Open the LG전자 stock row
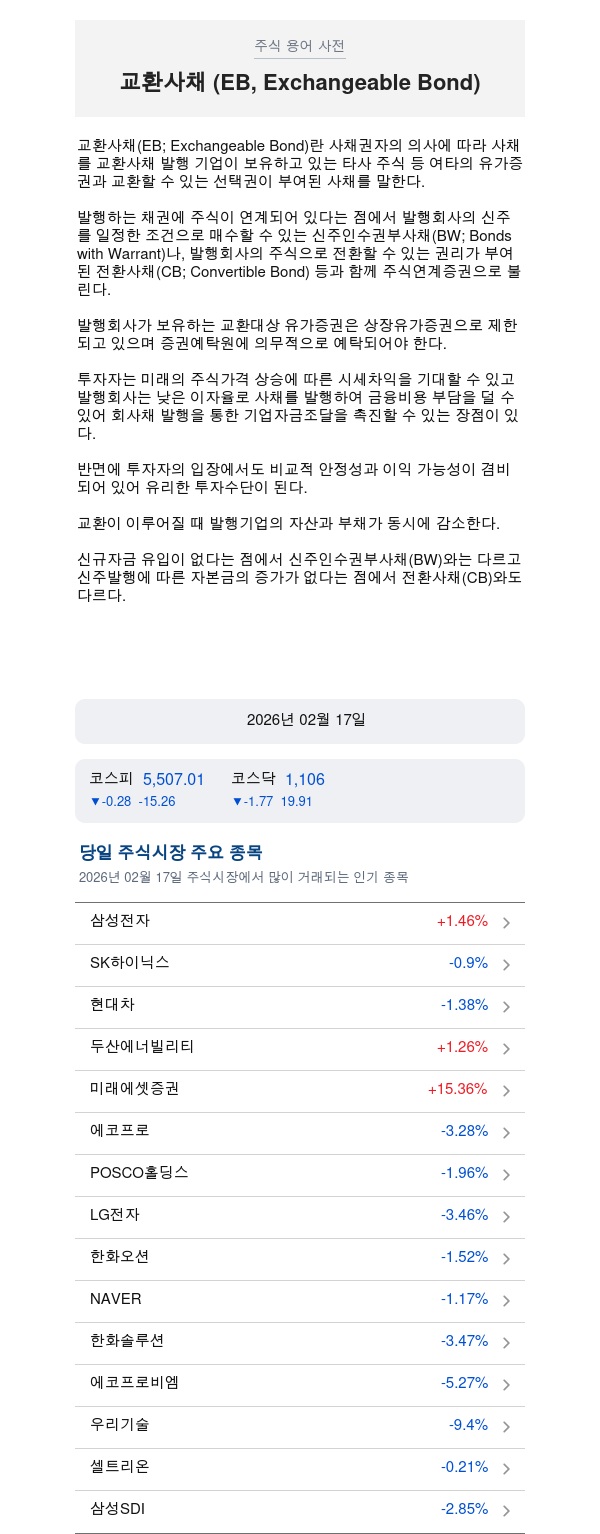Screen dimensions: 600x1534 299,1216
